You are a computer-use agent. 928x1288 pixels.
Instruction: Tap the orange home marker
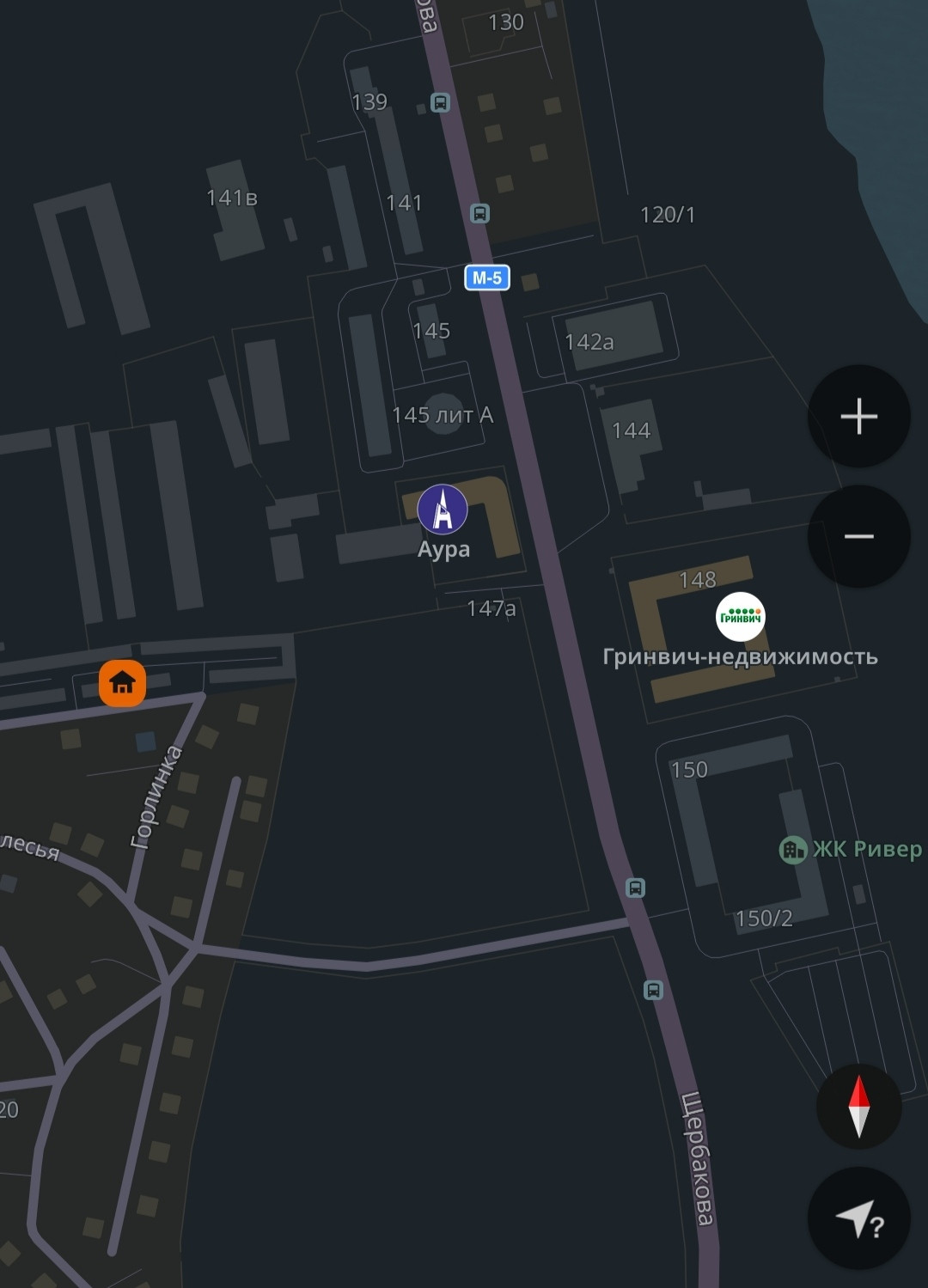click(122, 683)
